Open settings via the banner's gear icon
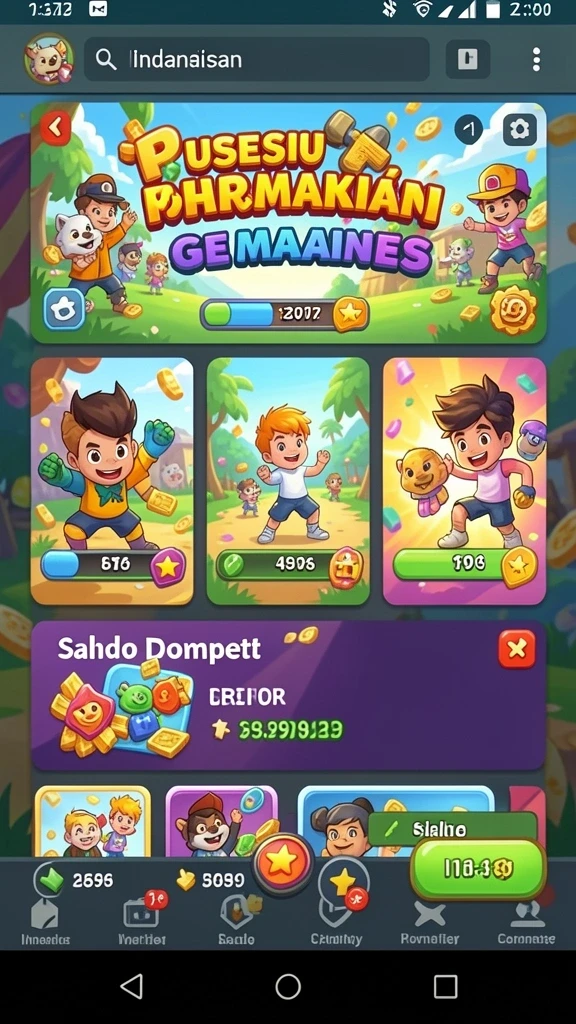Viewport: 576px width, 1024px height. (520, 130)
